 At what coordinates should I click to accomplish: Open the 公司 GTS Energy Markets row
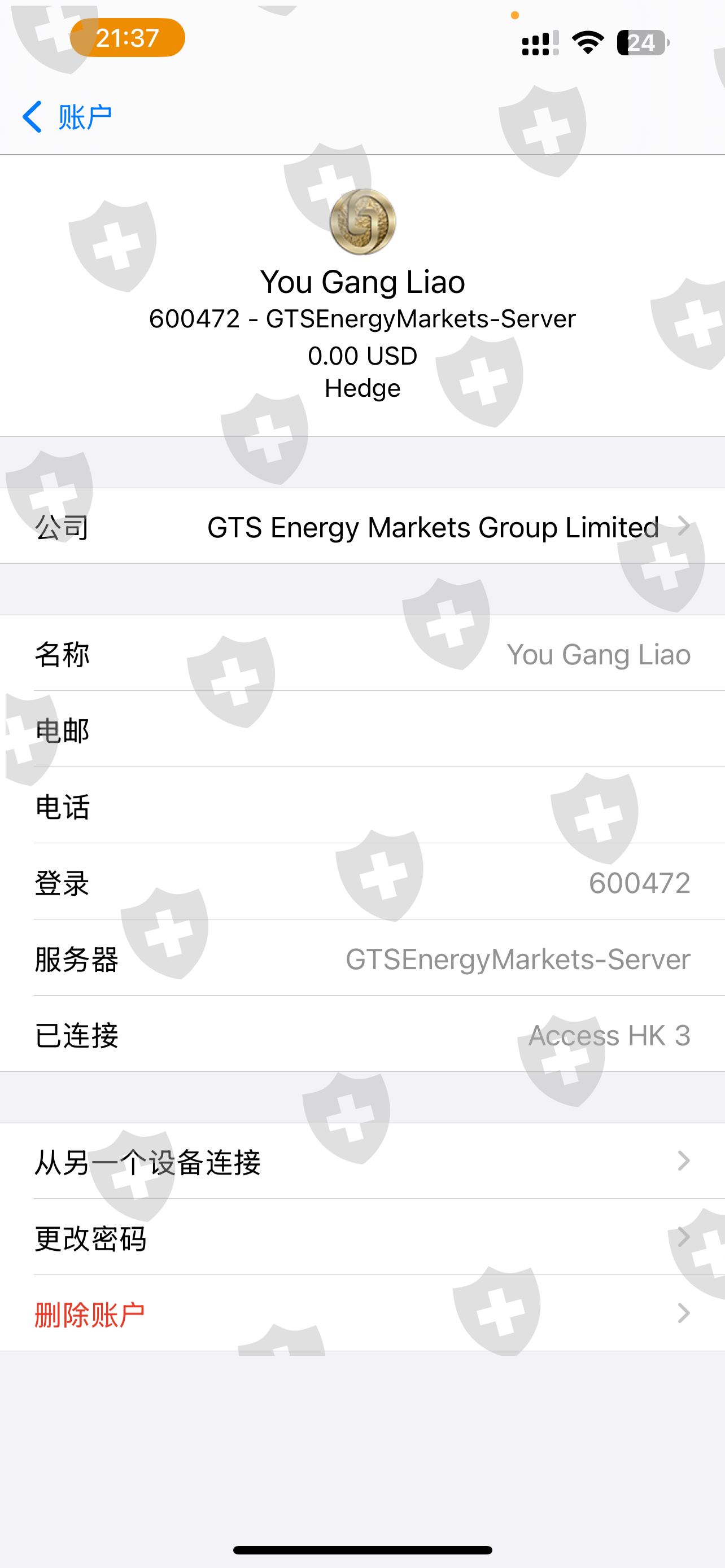(x=363, y=527)
